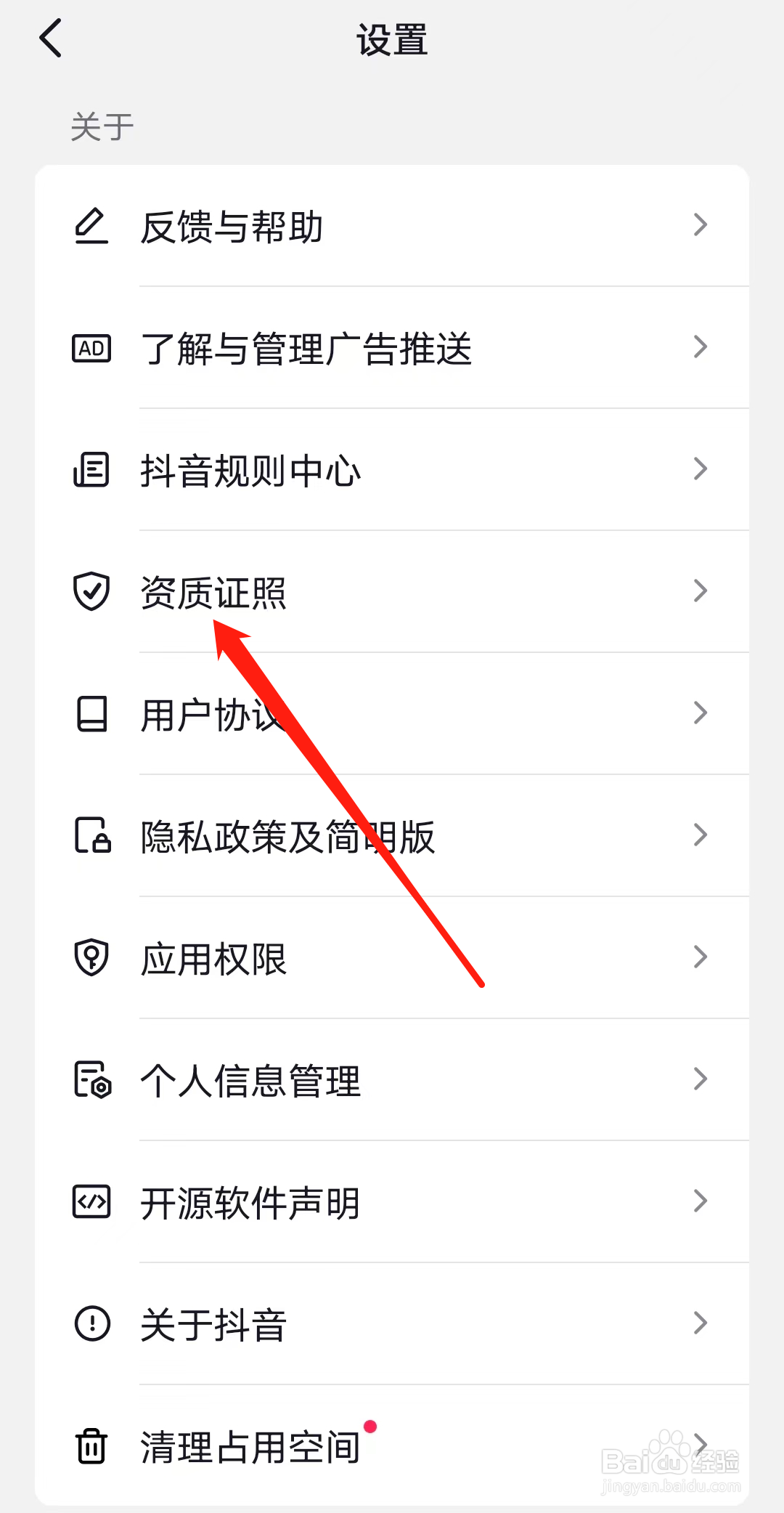
Task: Open 资质证照 as indicated by the arrow
Action: 213,591
